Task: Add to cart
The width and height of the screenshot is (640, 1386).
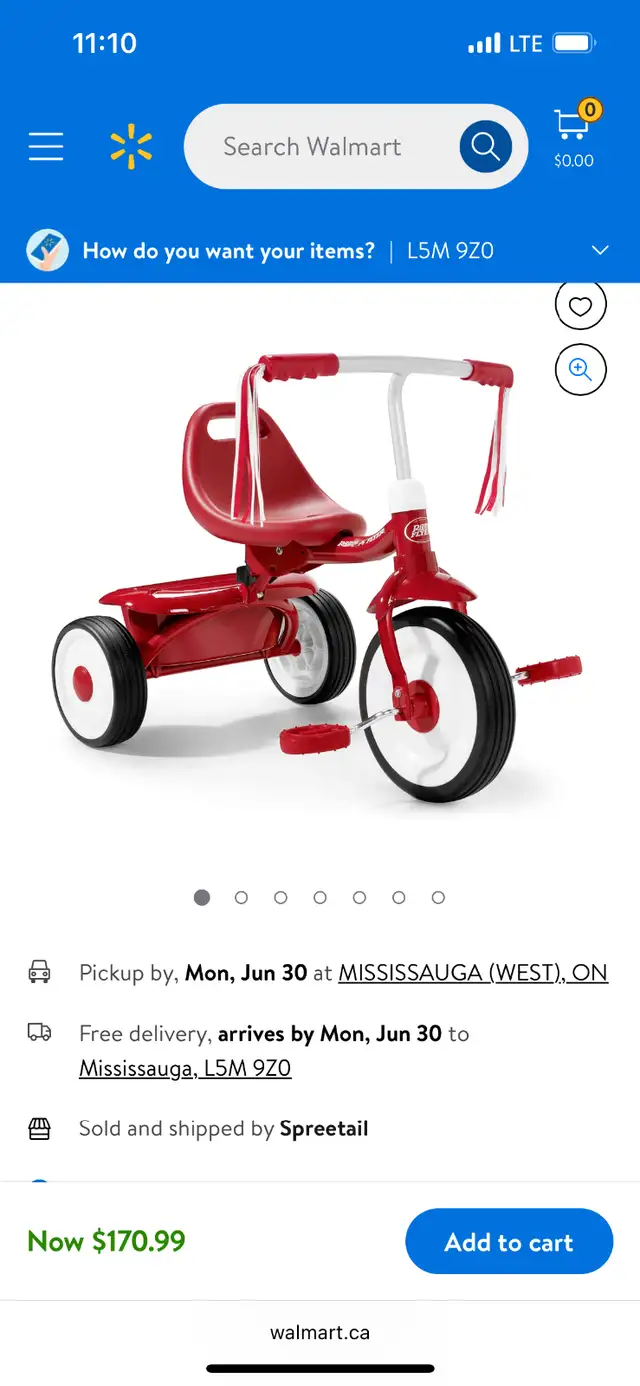Action: point(509,1242)
